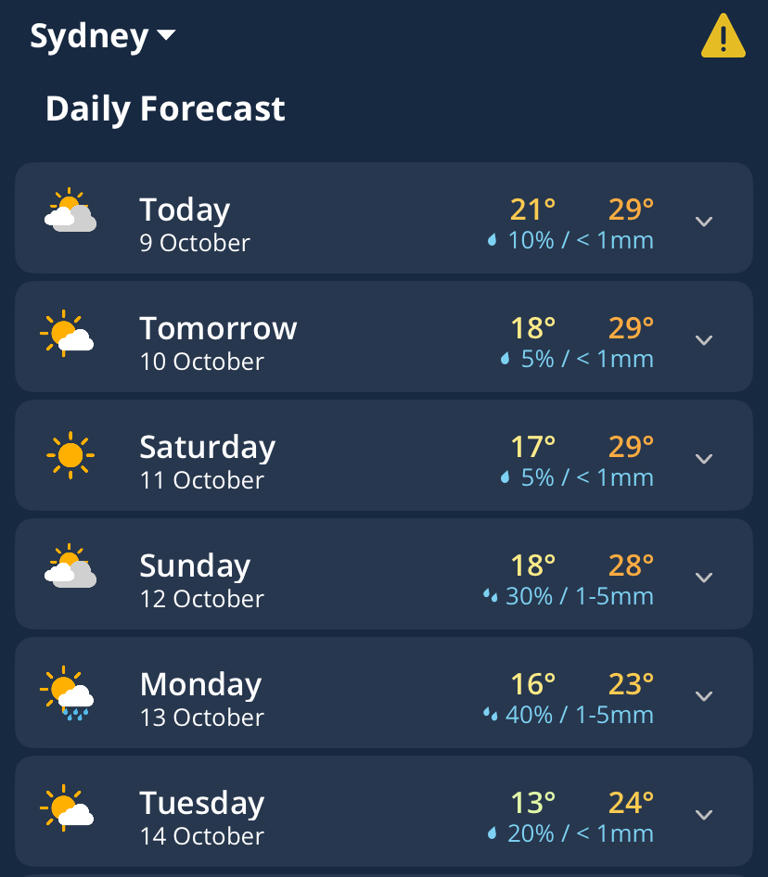
Task: Click the partly cloudy icon for Today
Action: point(70,210)
